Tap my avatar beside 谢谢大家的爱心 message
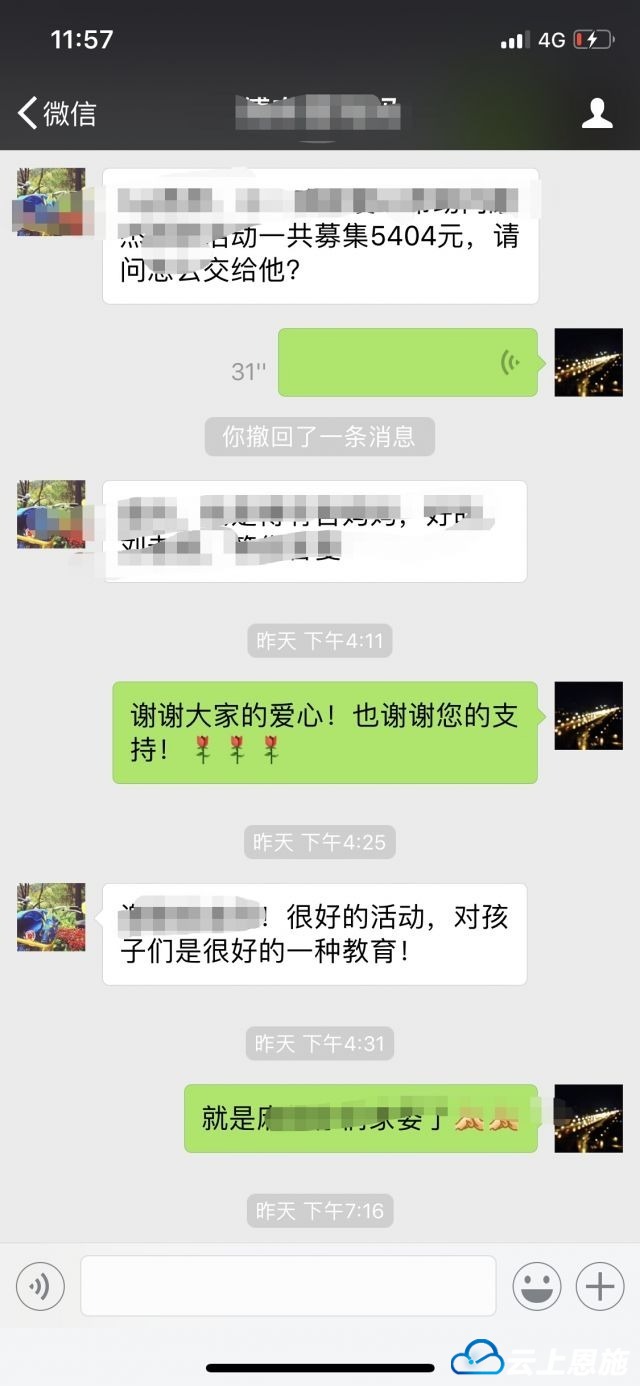Screen dimensions: 640x1386 pyautogui.click(x=588, y=716)
